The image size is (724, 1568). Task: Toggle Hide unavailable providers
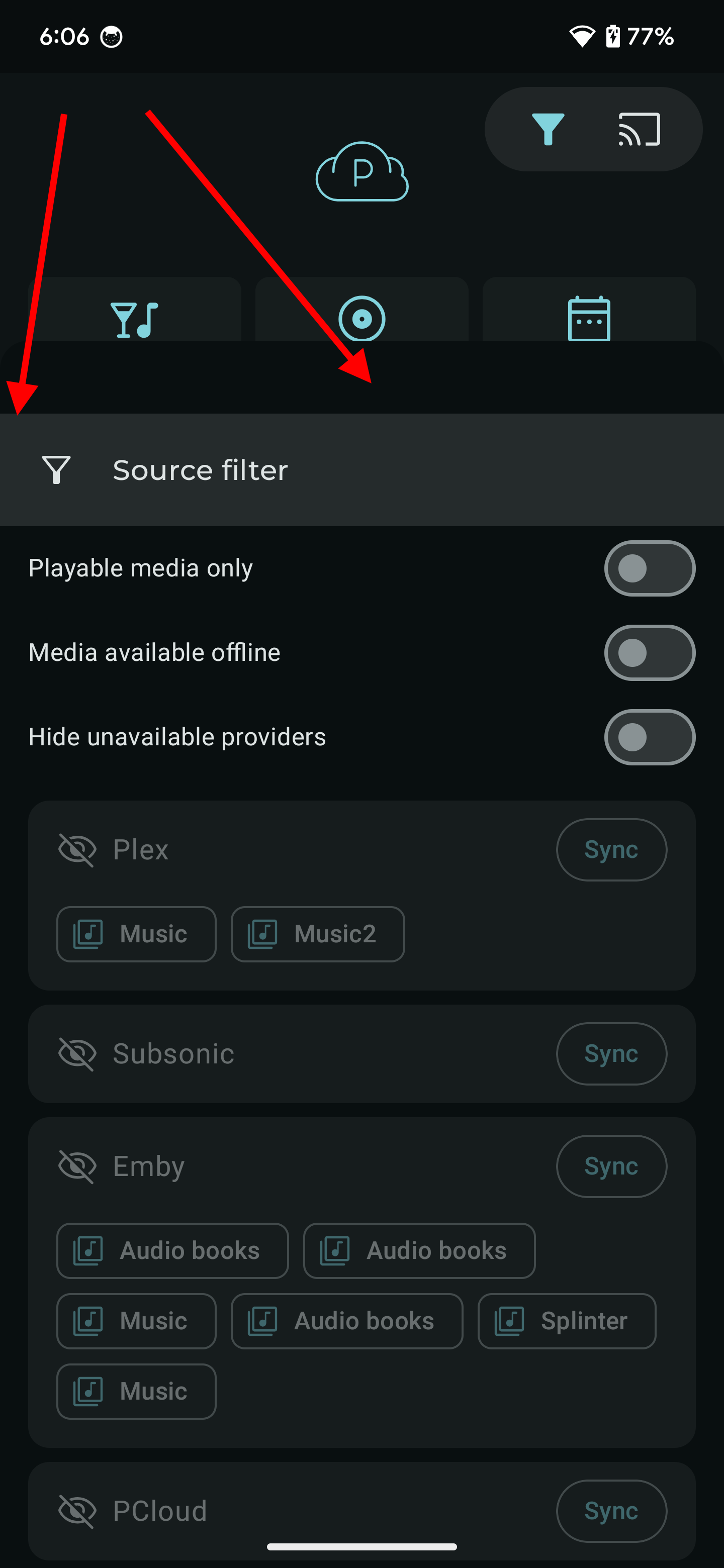(649, 737)
